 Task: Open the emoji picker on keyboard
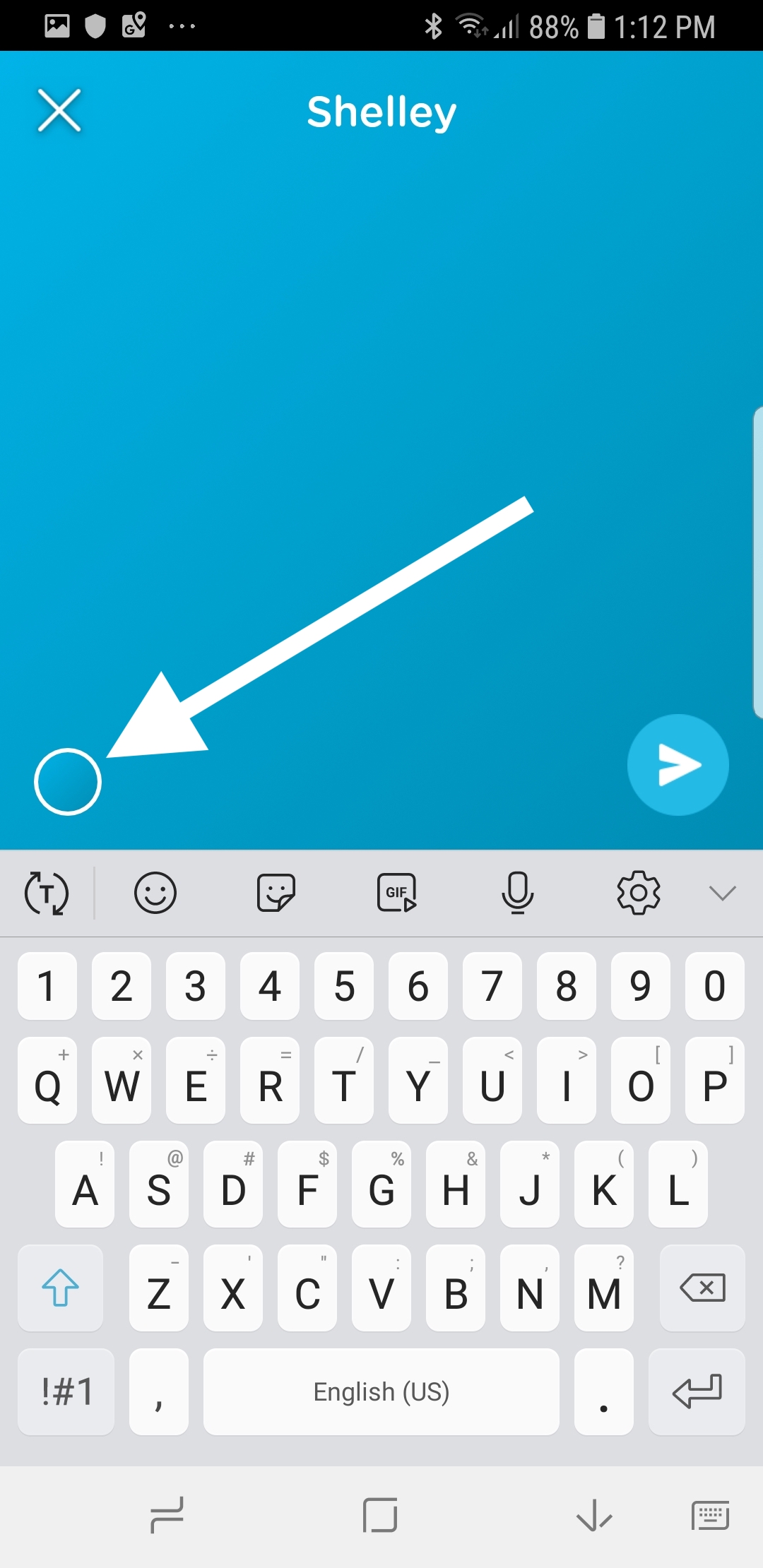(x=155, y=893)
